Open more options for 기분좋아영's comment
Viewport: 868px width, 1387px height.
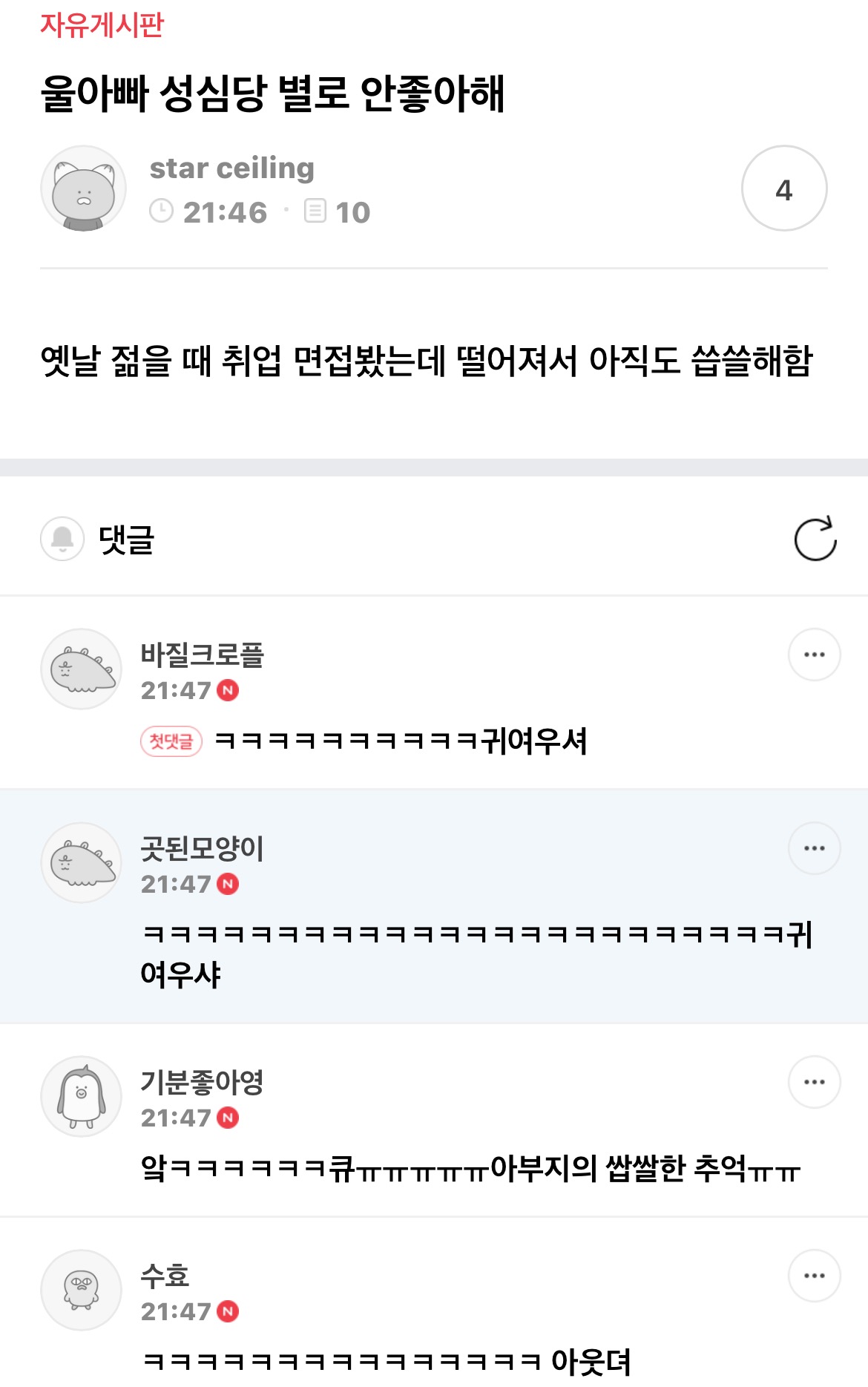click(x=814, y=1082)
